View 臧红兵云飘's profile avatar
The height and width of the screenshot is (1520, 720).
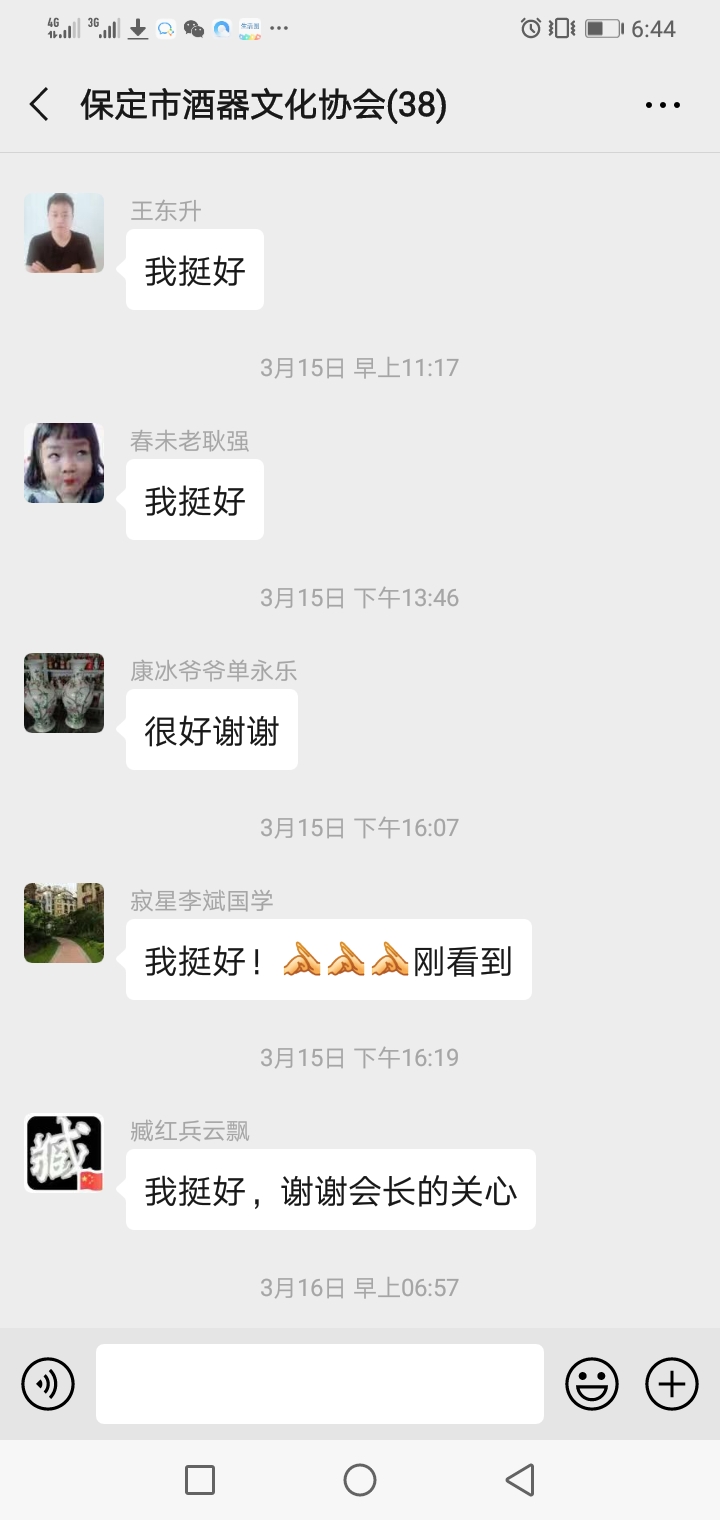click(64, 1153)
